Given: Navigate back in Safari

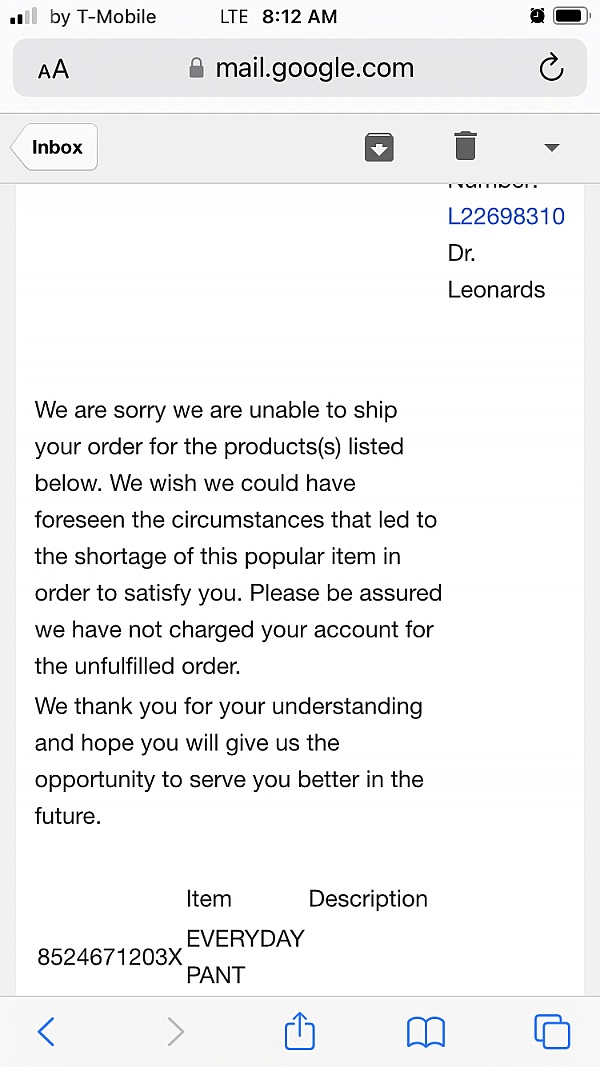Looking at the screenshot, I should tap(46, 1032).
